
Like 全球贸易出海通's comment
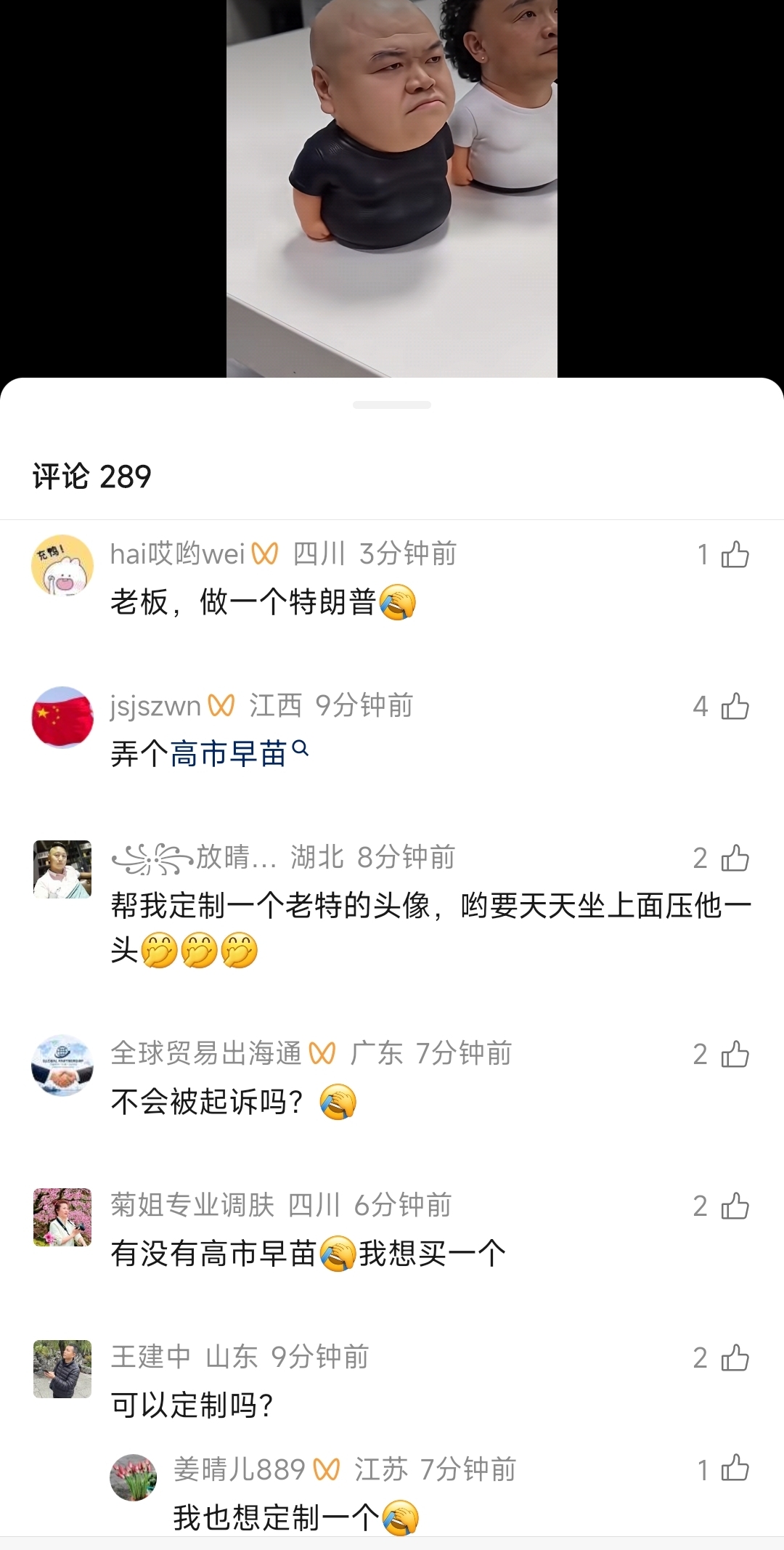[735, 1054]
